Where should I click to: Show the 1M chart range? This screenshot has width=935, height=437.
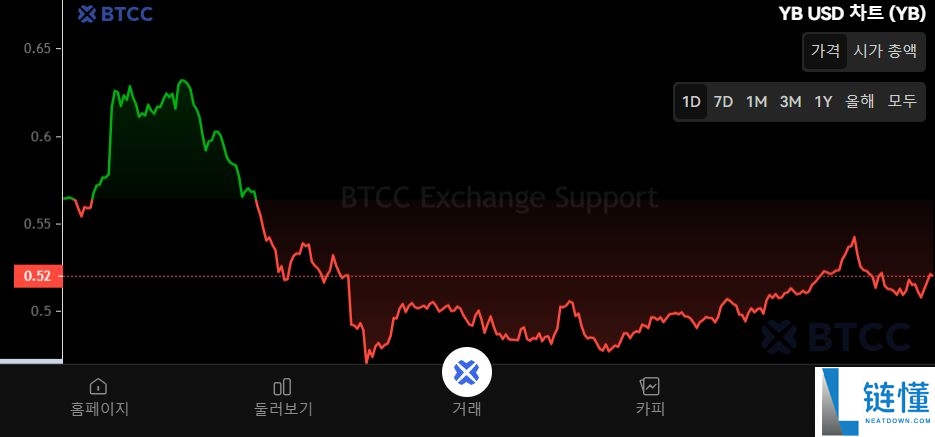(756, 102)
